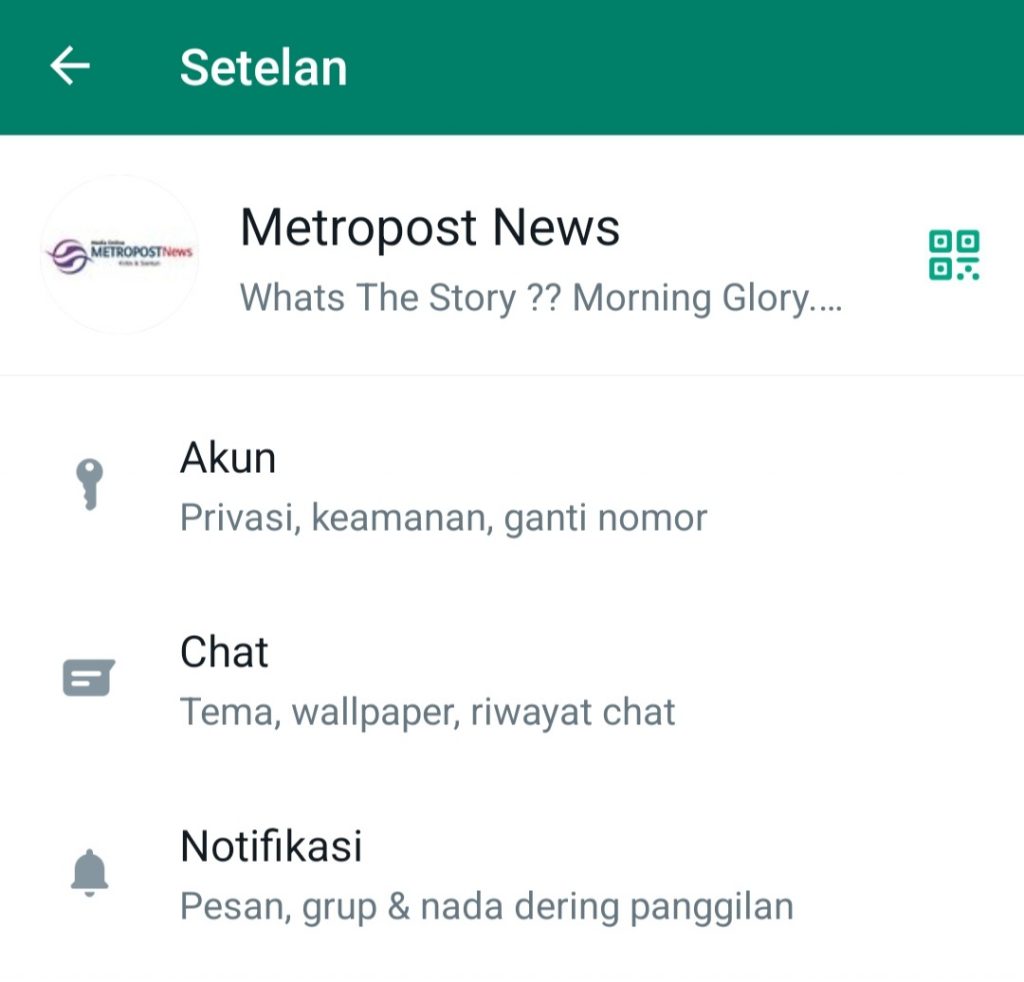
Task: Open the QR code for this account
Action: [953, 255]
